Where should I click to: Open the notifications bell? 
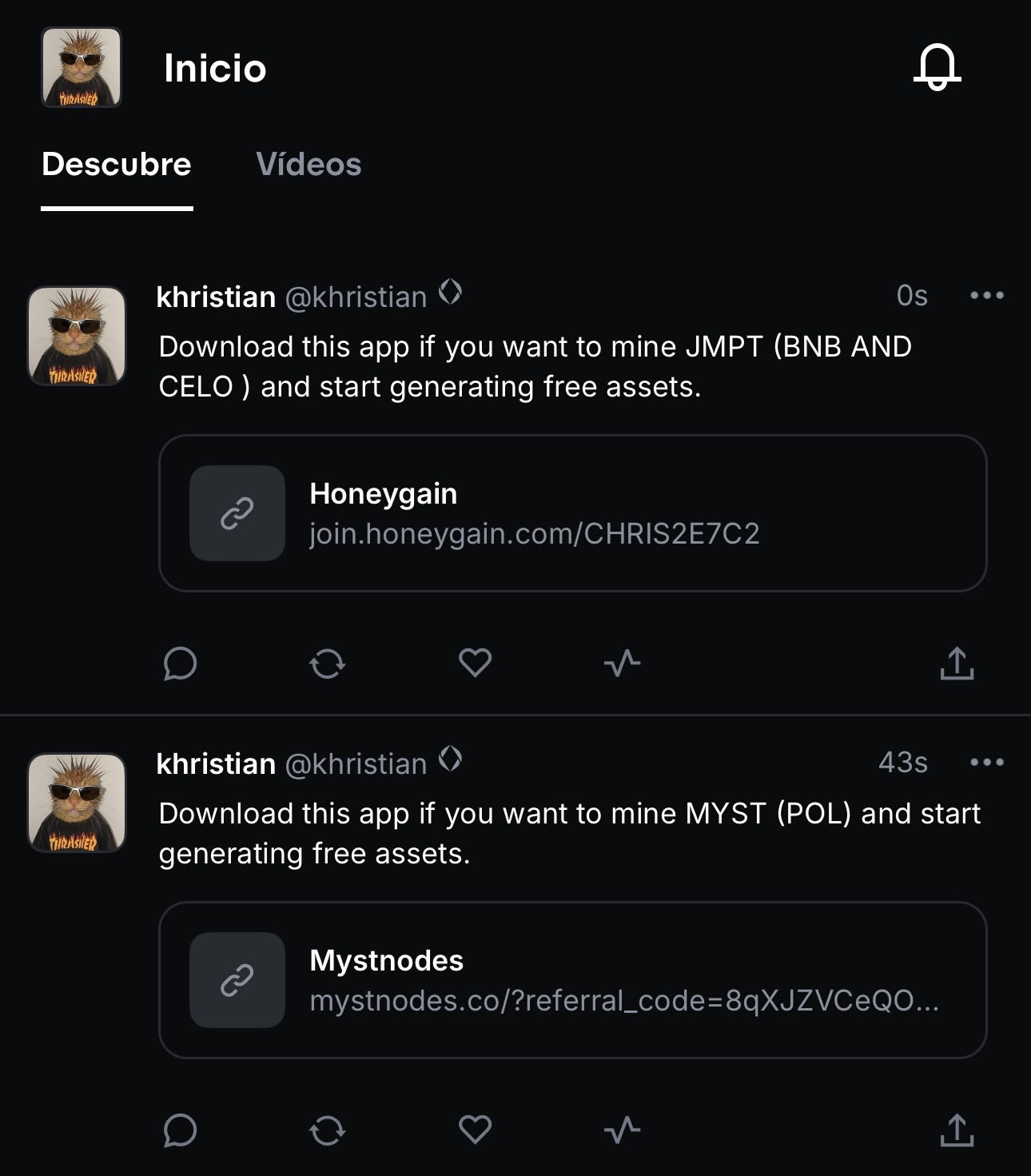tap(937, 68)
